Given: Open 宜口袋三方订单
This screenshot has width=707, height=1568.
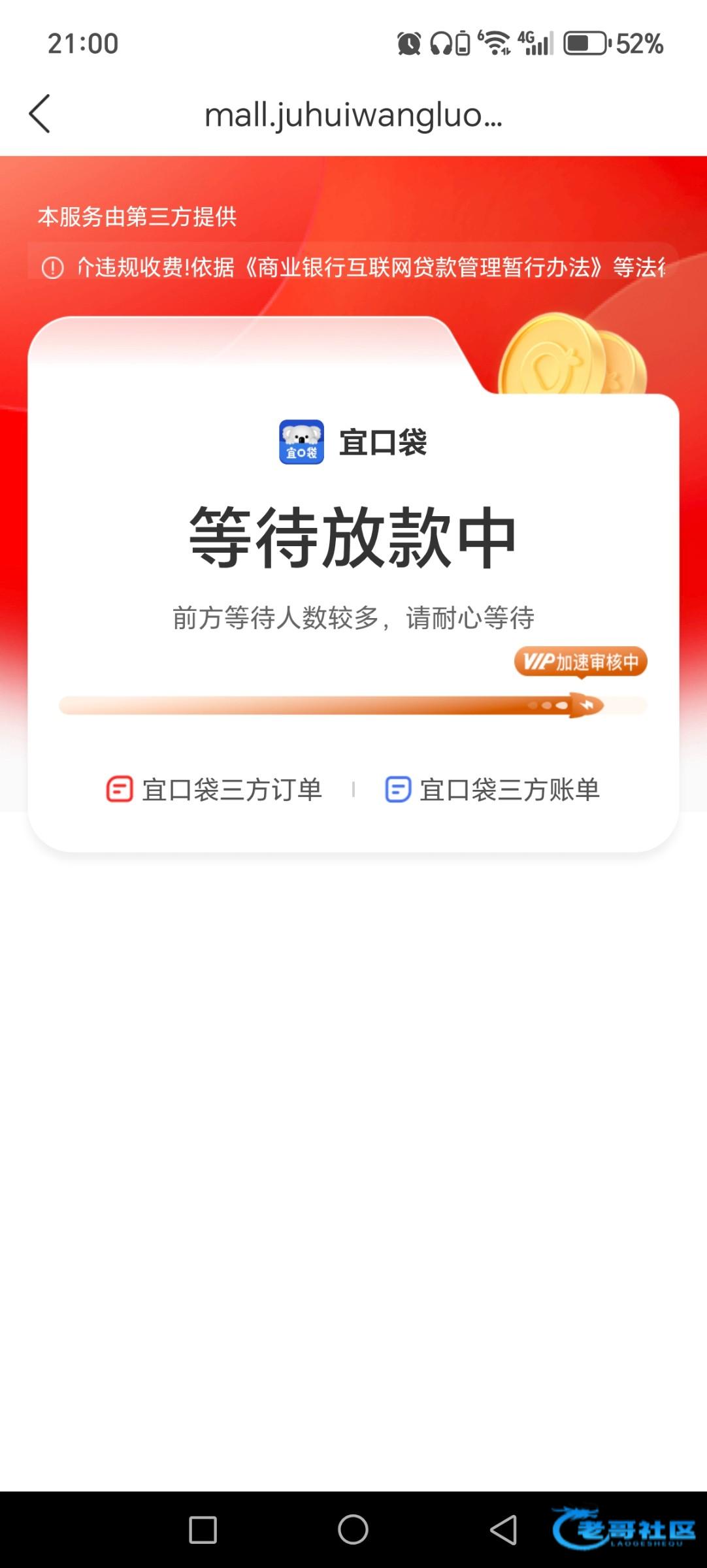Looking at the screenshot, I should [214, 789].
